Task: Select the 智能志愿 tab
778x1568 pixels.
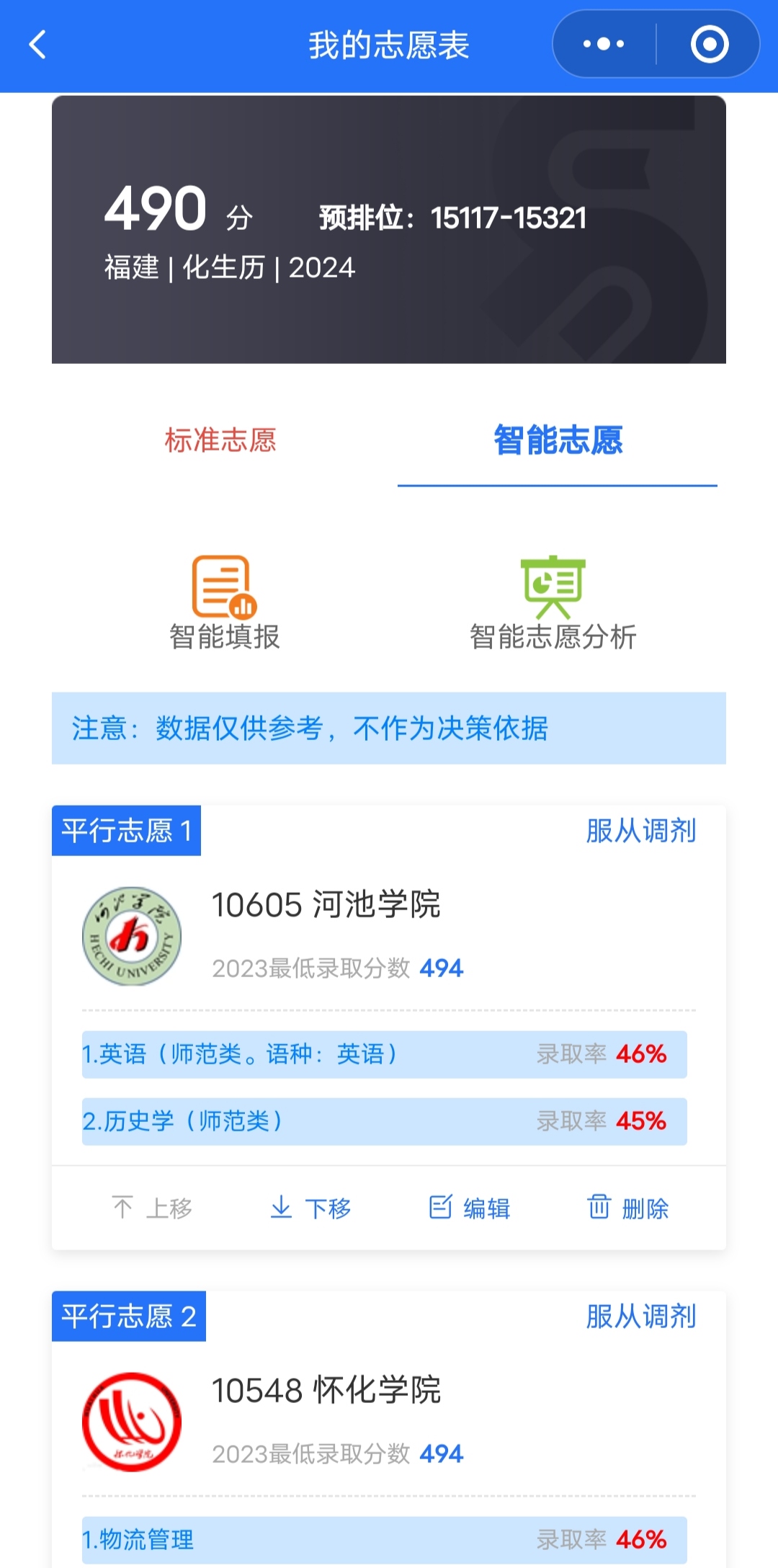Action: [x=558, y=440]
